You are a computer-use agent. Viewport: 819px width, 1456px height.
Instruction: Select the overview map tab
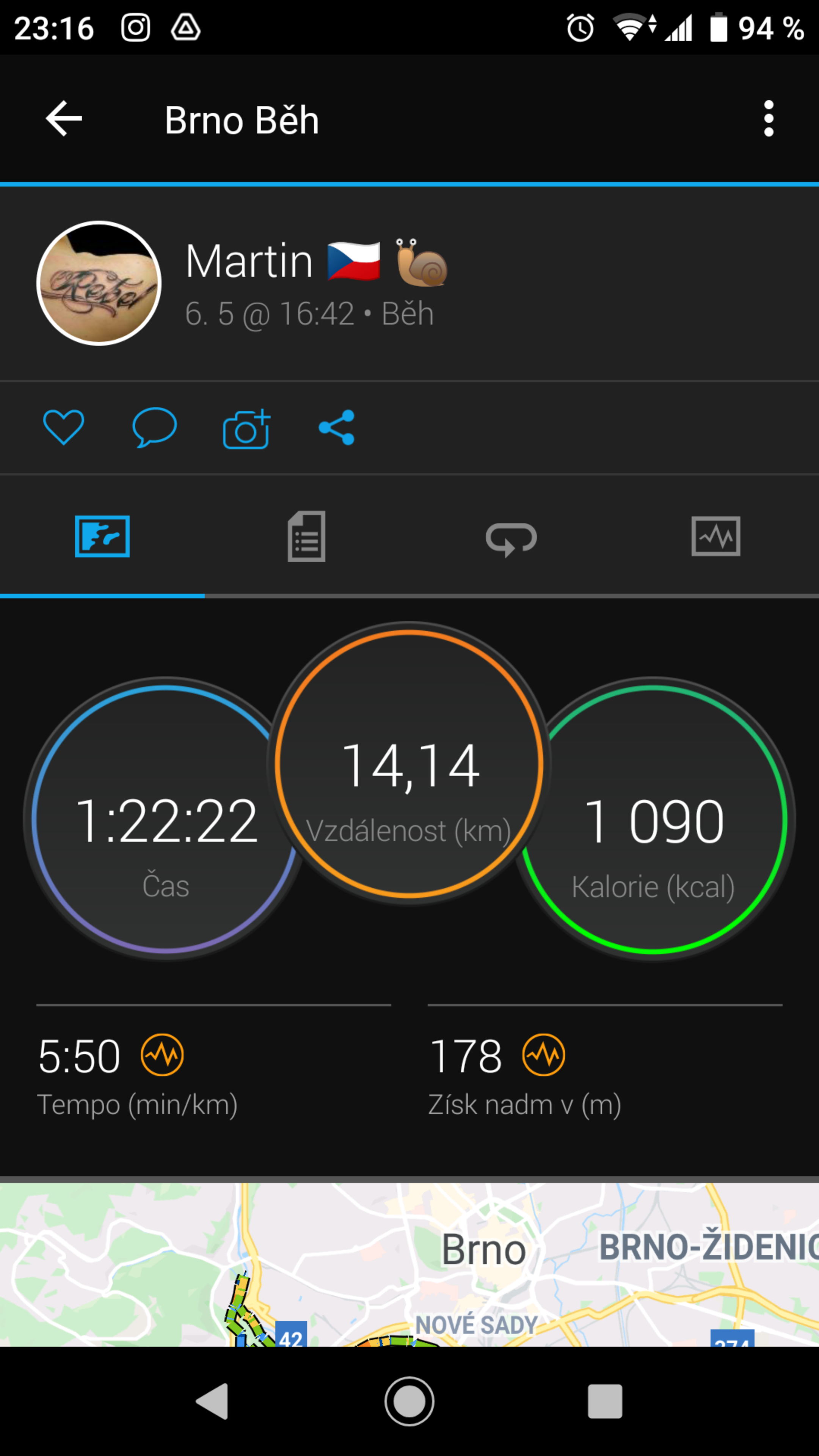coord(102,537)
